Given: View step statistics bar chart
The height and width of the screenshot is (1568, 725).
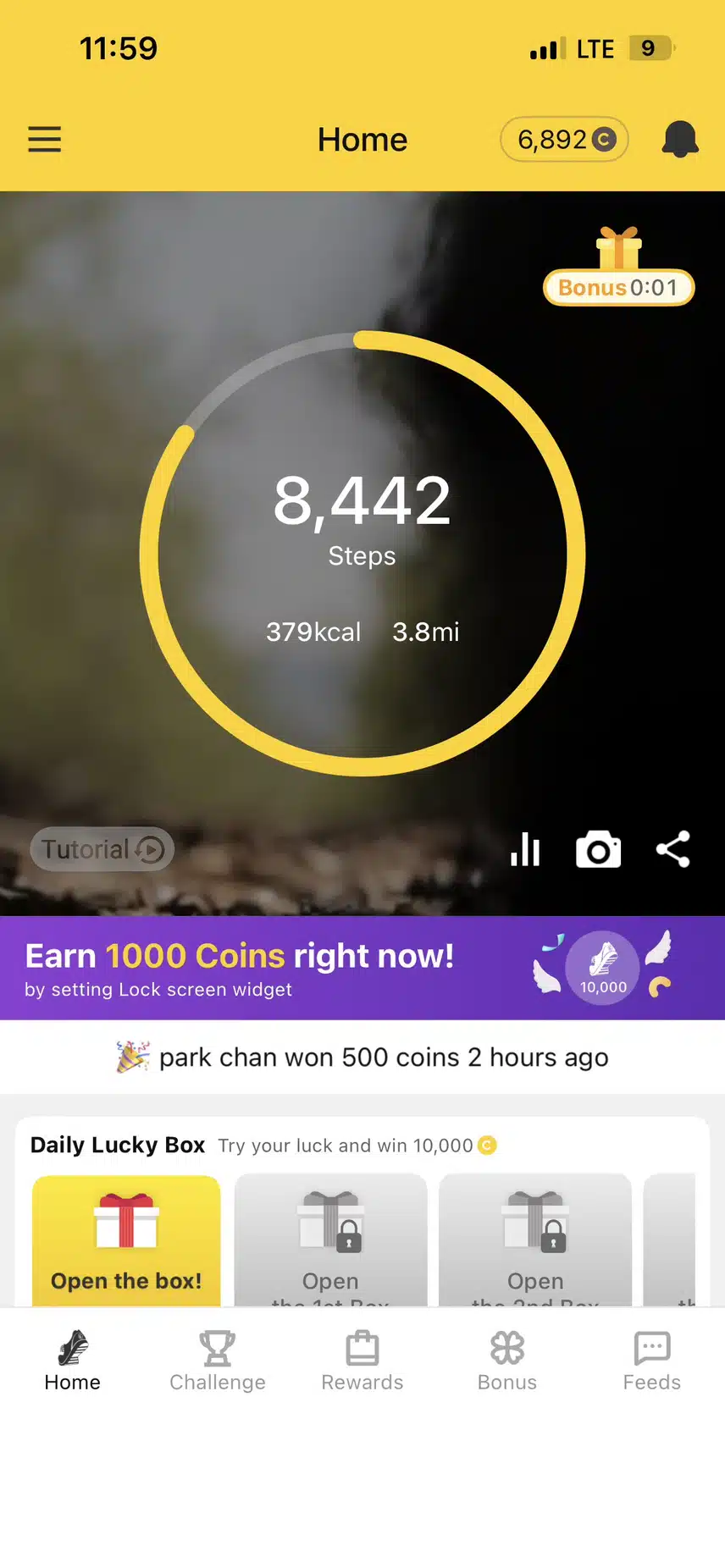Looking at the screenshot, I should (525, 849).
